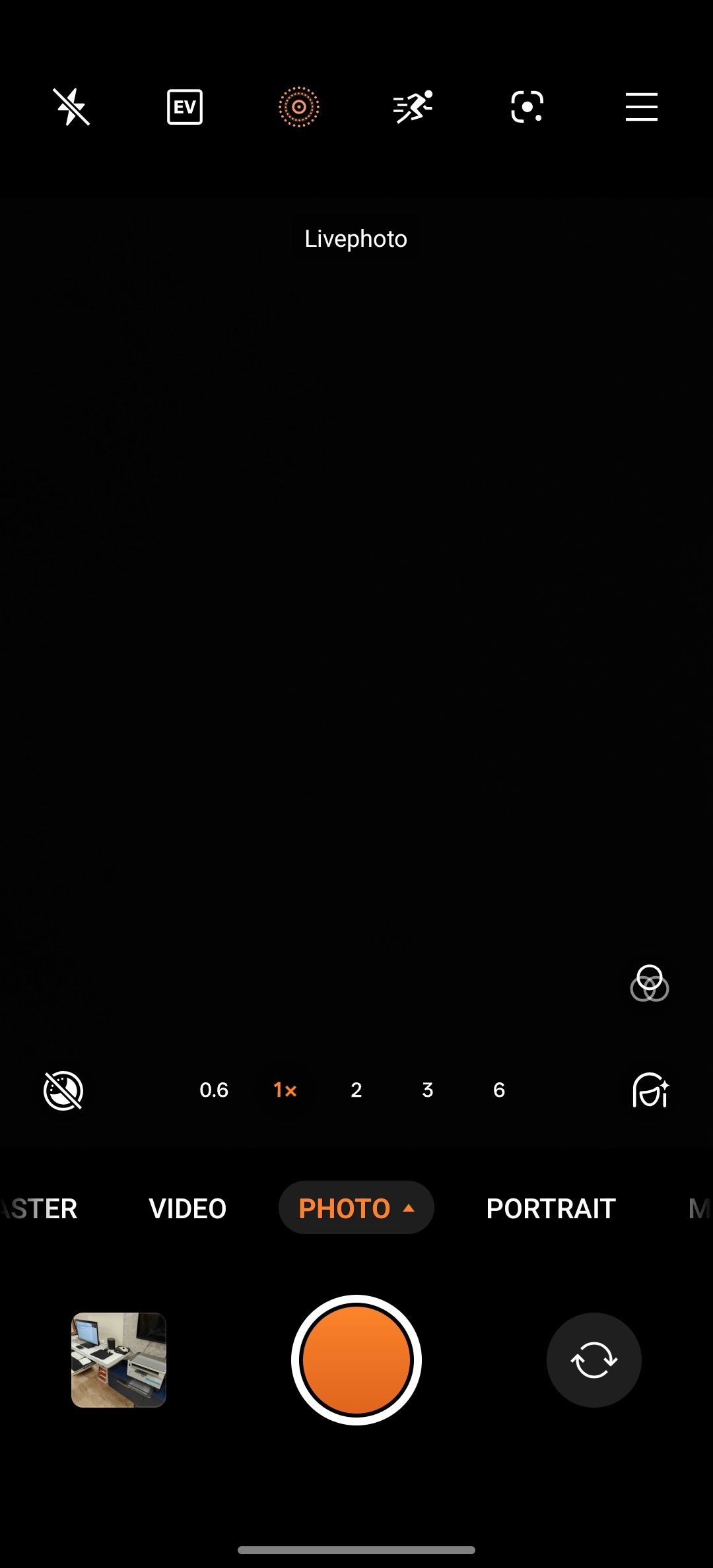
Task: Toggle the watermark off icon
Action: pyautogui.click(x=63, y=1090)
